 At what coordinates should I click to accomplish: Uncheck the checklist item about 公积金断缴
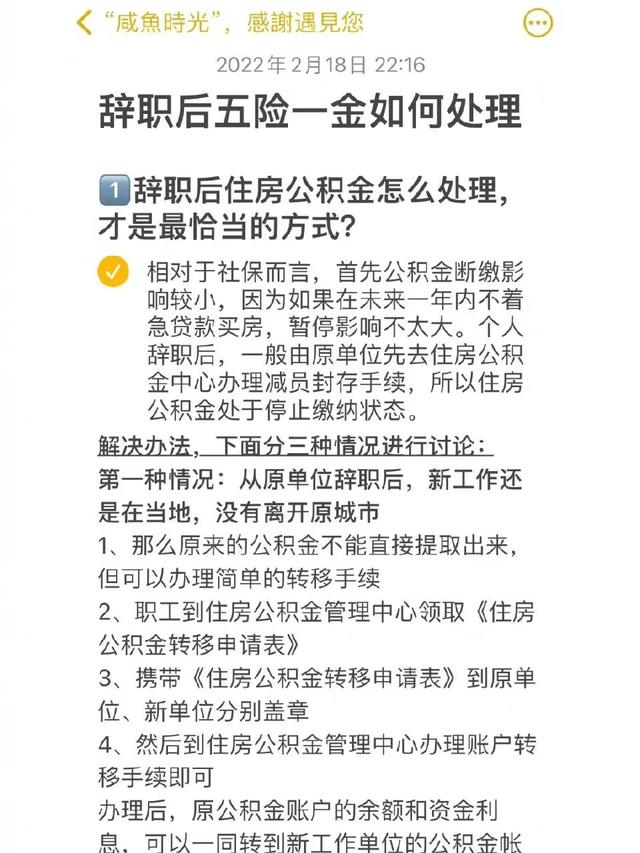click(114, 271)
